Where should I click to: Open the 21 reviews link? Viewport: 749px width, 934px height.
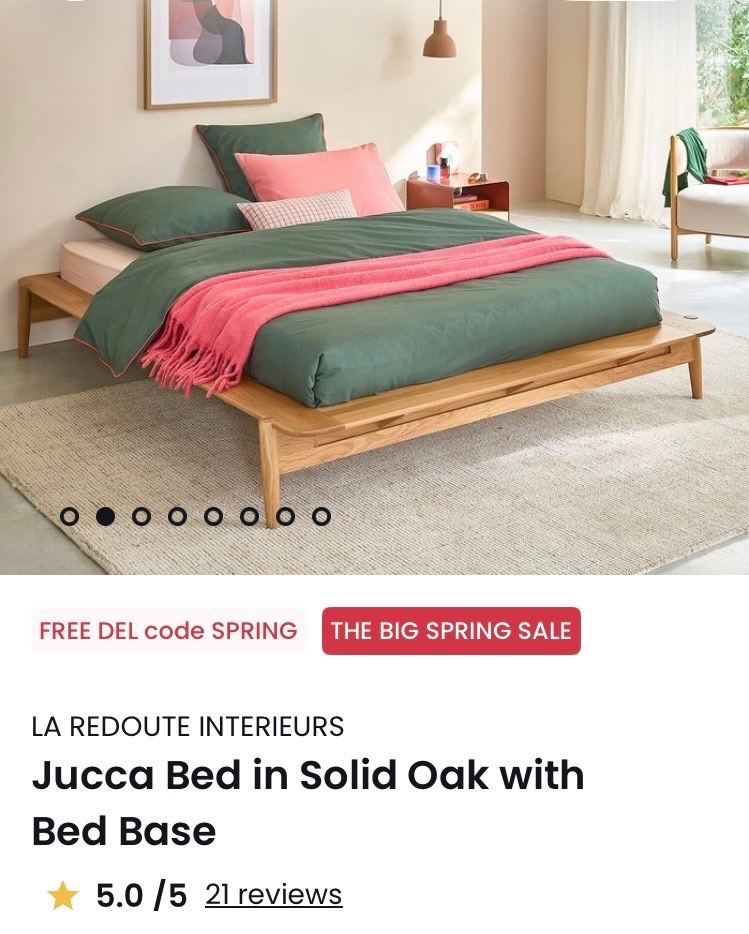point(273,894)
